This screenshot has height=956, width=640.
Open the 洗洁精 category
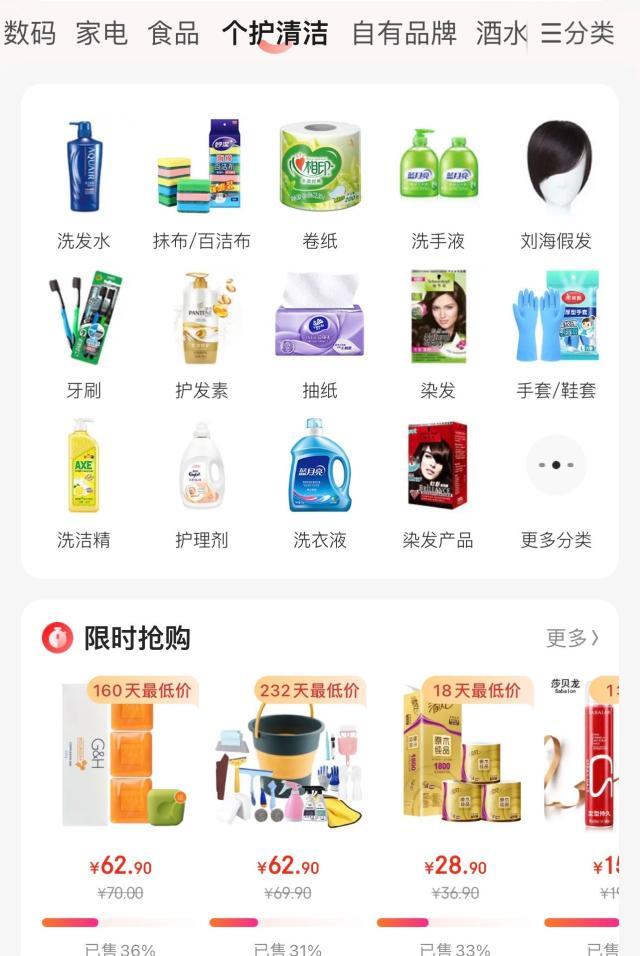coord(84,483)
